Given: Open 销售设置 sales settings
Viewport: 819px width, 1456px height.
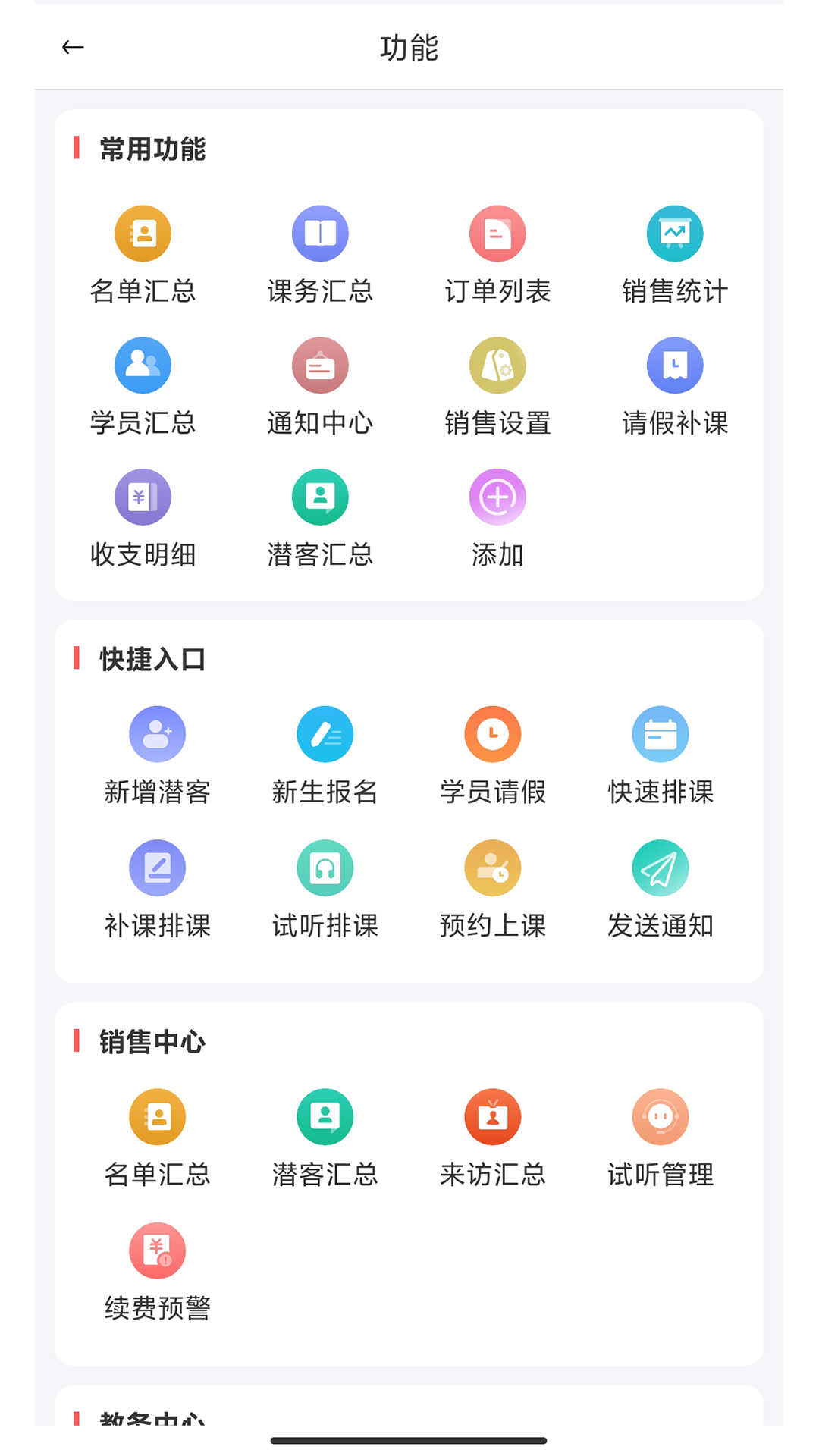Looking at the screenshot, I should tap(497, 365).
